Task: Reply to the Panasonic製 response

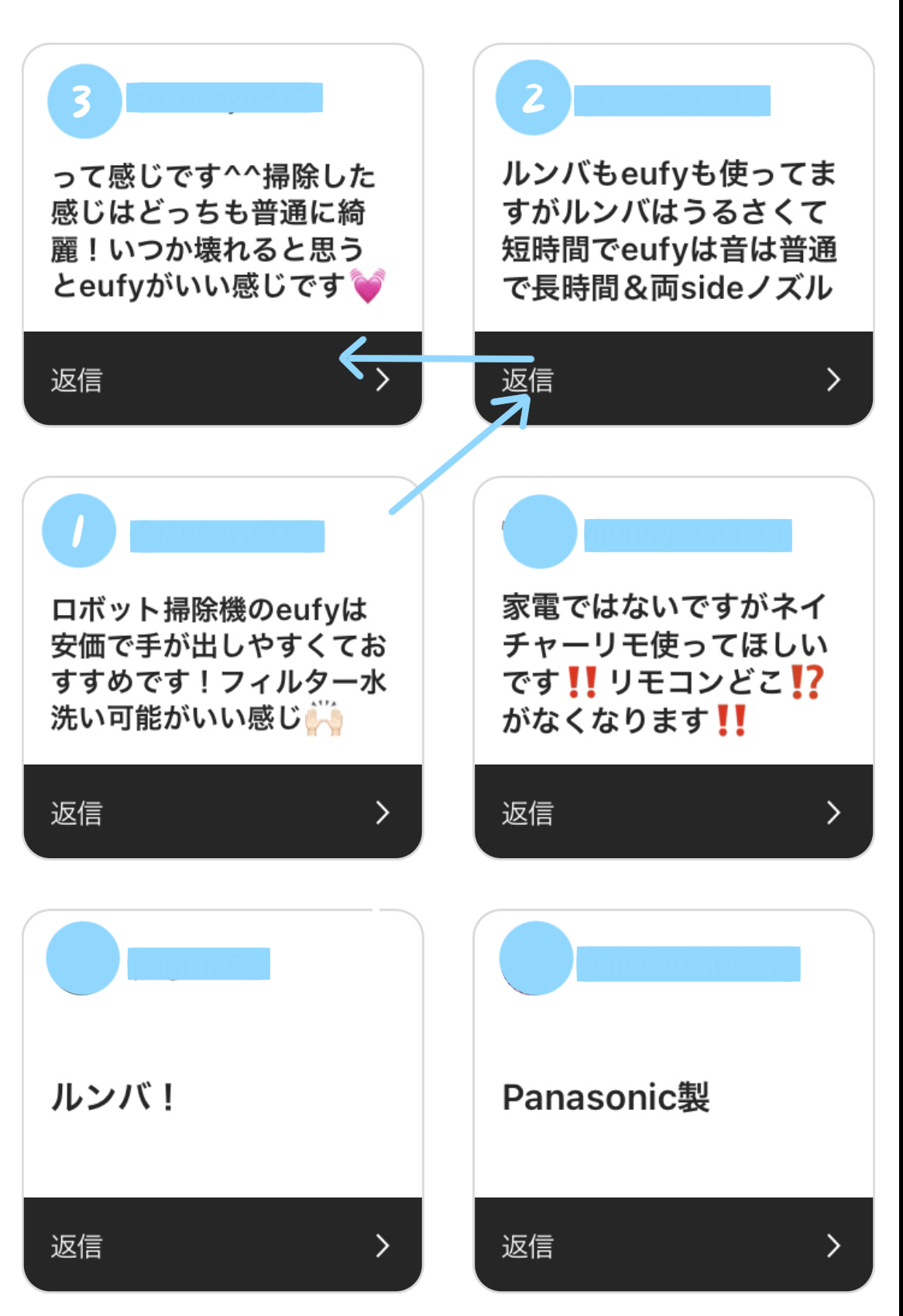Action: [673, 1246]
